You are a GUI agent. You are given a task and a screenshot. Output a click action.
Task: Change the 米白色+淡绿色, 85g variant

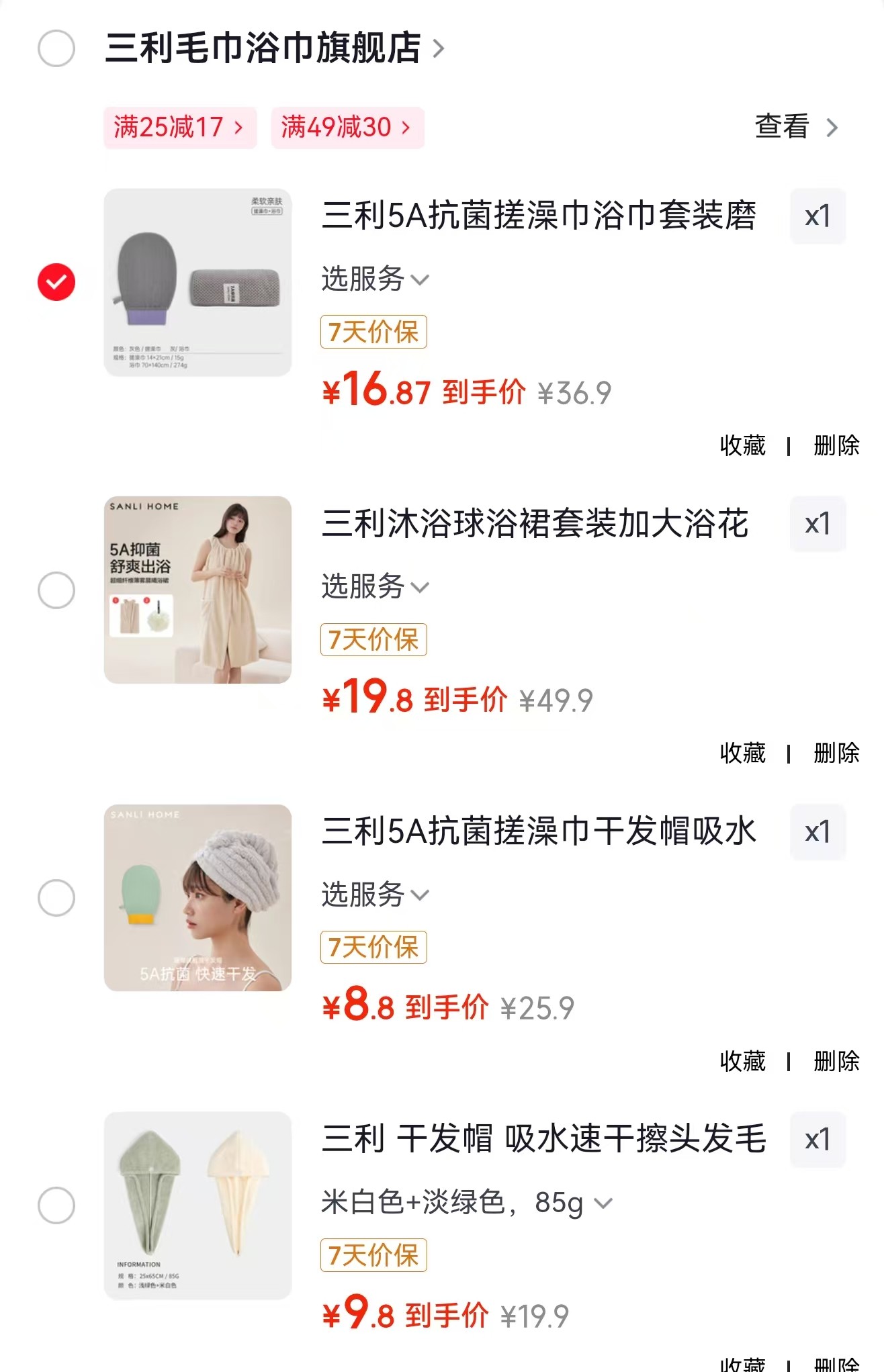(466, 1203)
